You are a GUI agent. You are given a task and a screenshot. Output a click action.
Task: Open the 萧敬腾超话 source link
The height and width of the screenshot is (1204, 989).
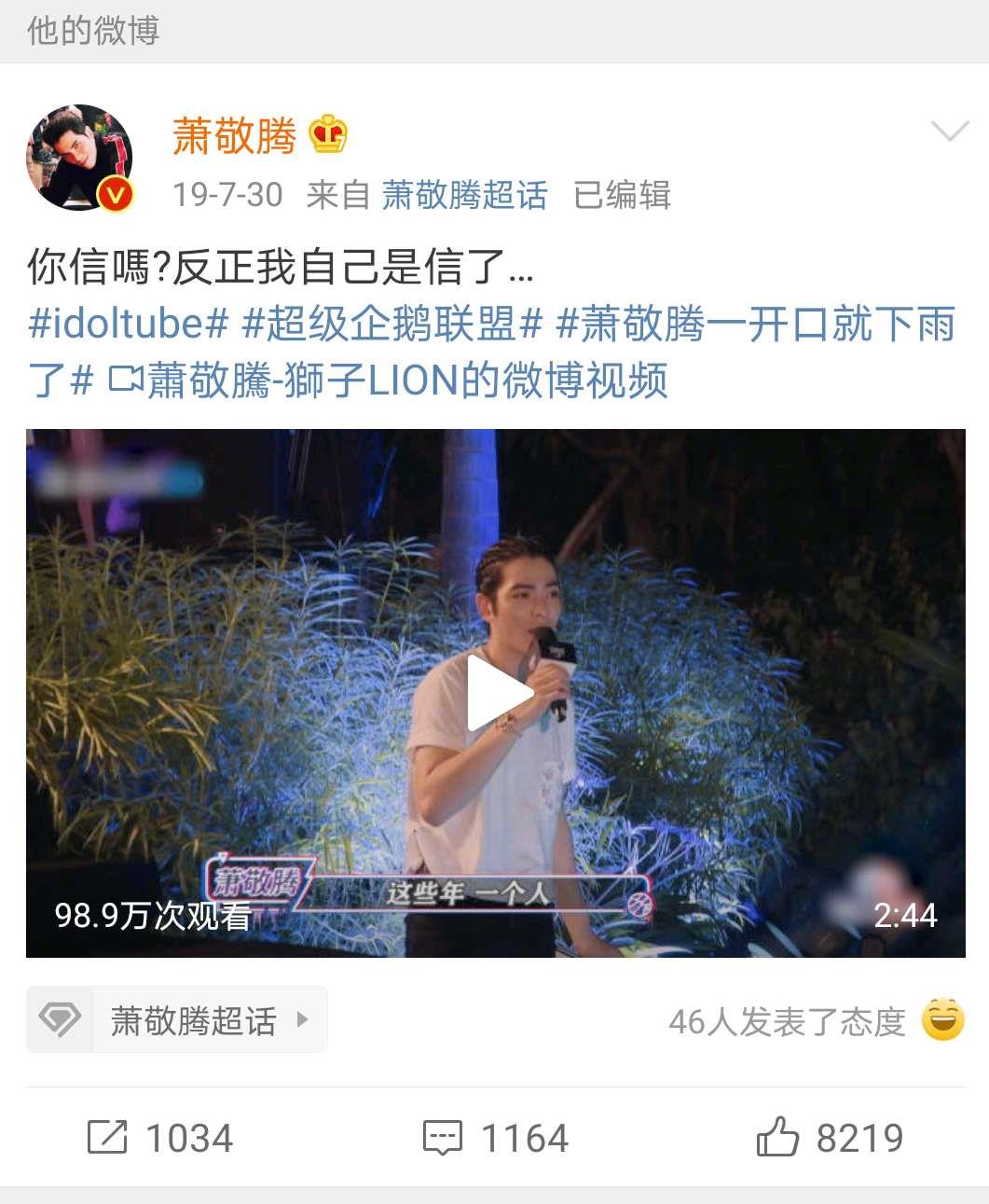click(x=464, y=195)
